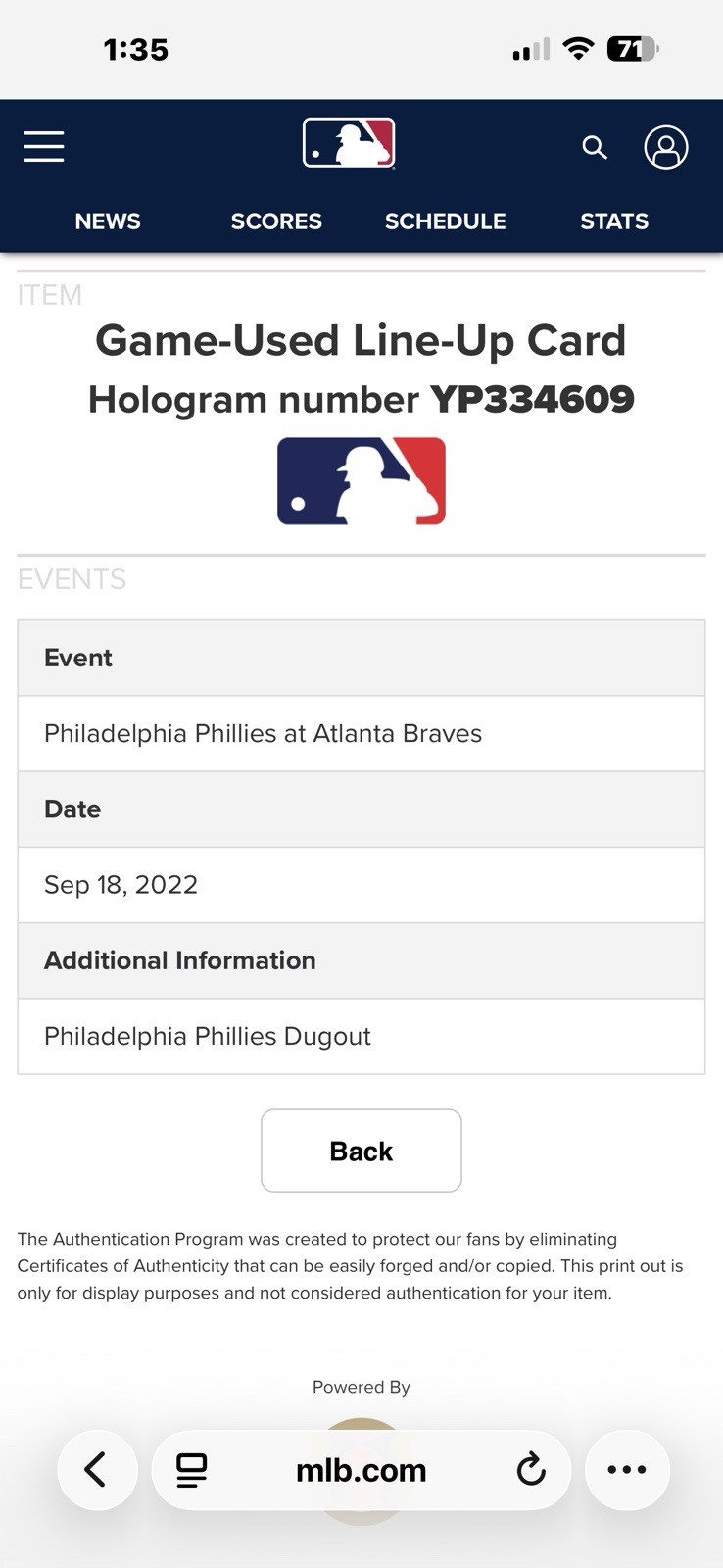This screenshot has width=723, height=1568.
Task: Tap the battery indicator in status bar
Action: pos(636,47)
